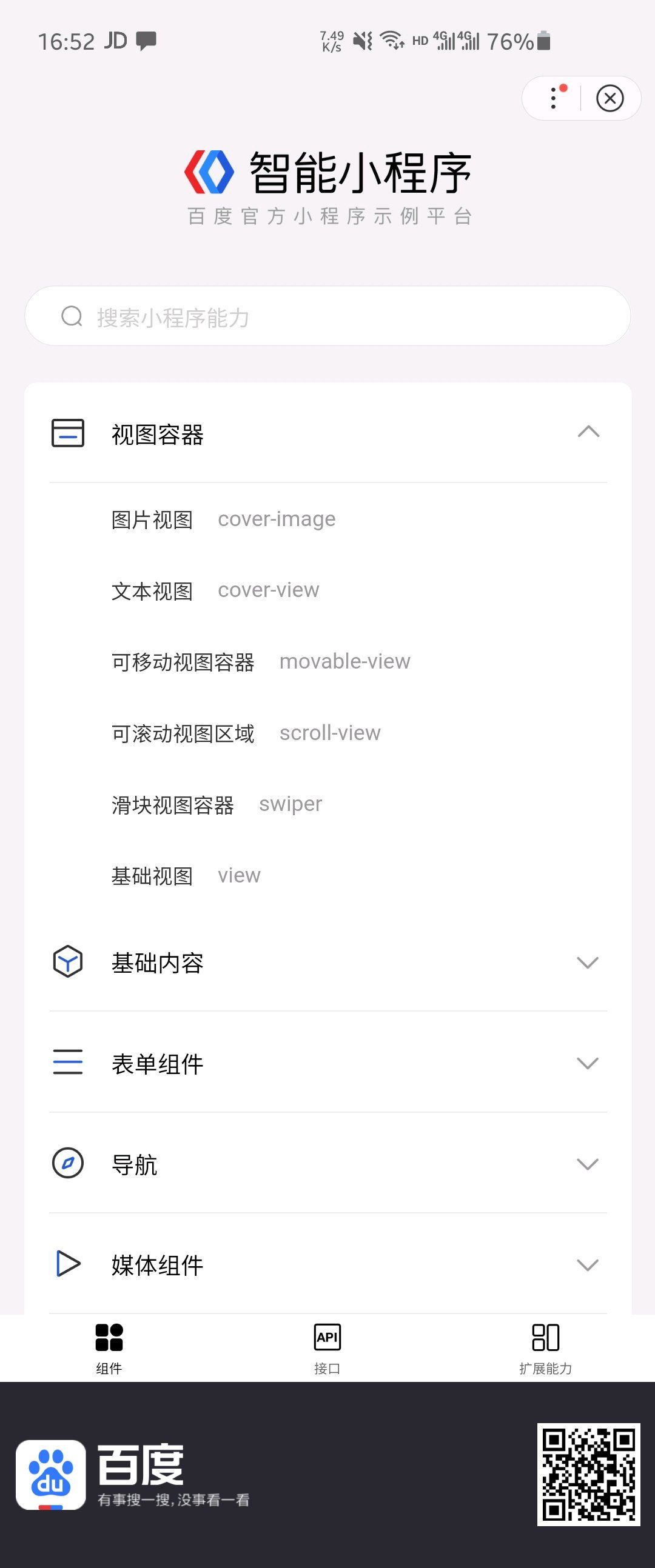Switch to the 组件 tab
The image size is (655, 1568).
click(109, 1349)
